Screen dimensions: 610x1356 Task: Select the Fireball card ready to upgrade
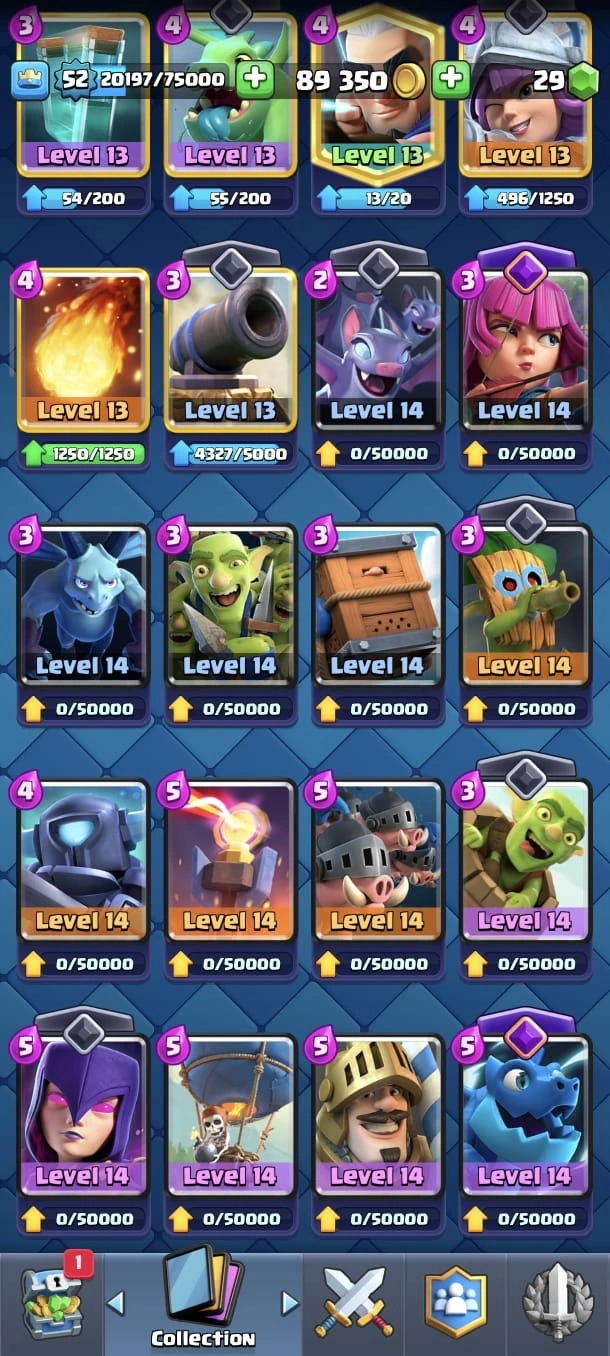(83, 350)
